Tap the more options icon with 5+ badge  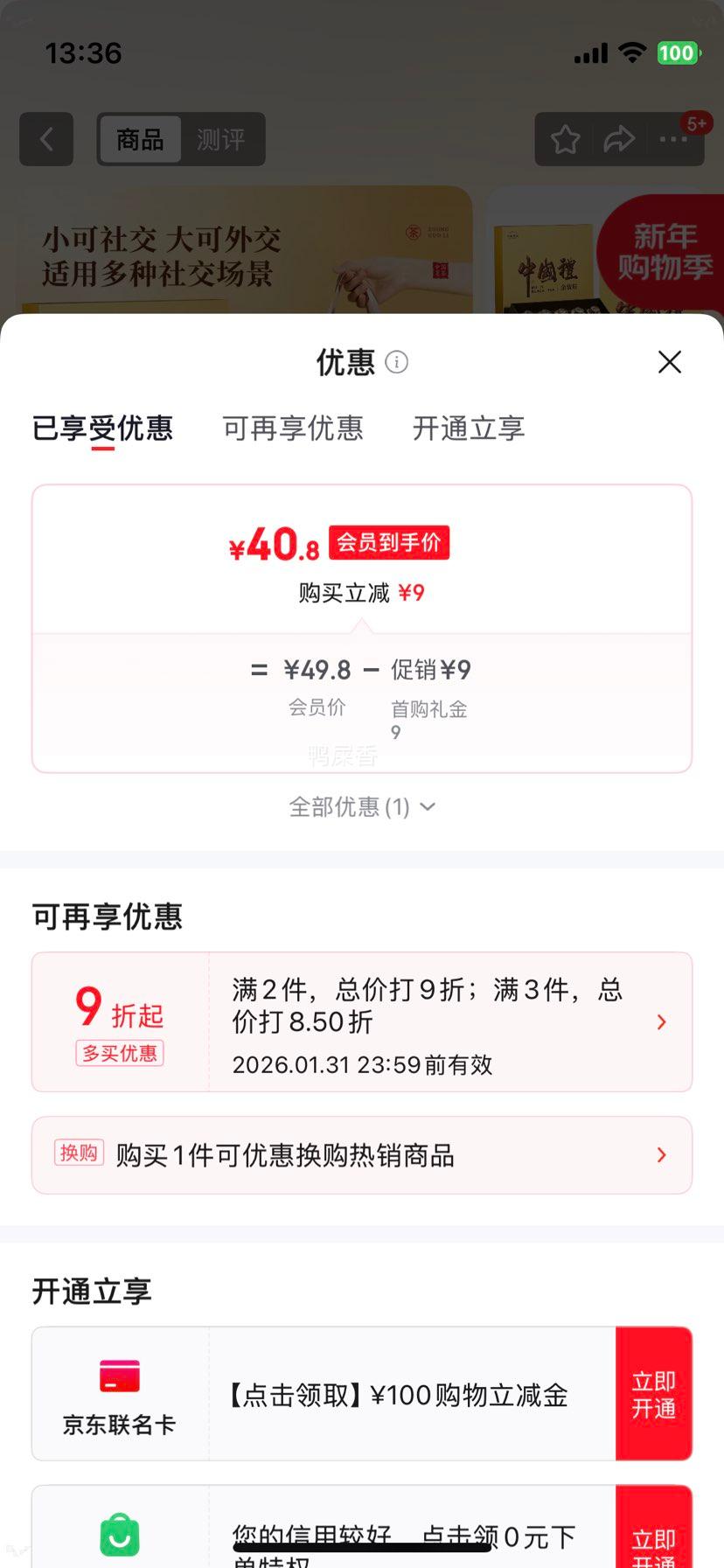[673, 140]
